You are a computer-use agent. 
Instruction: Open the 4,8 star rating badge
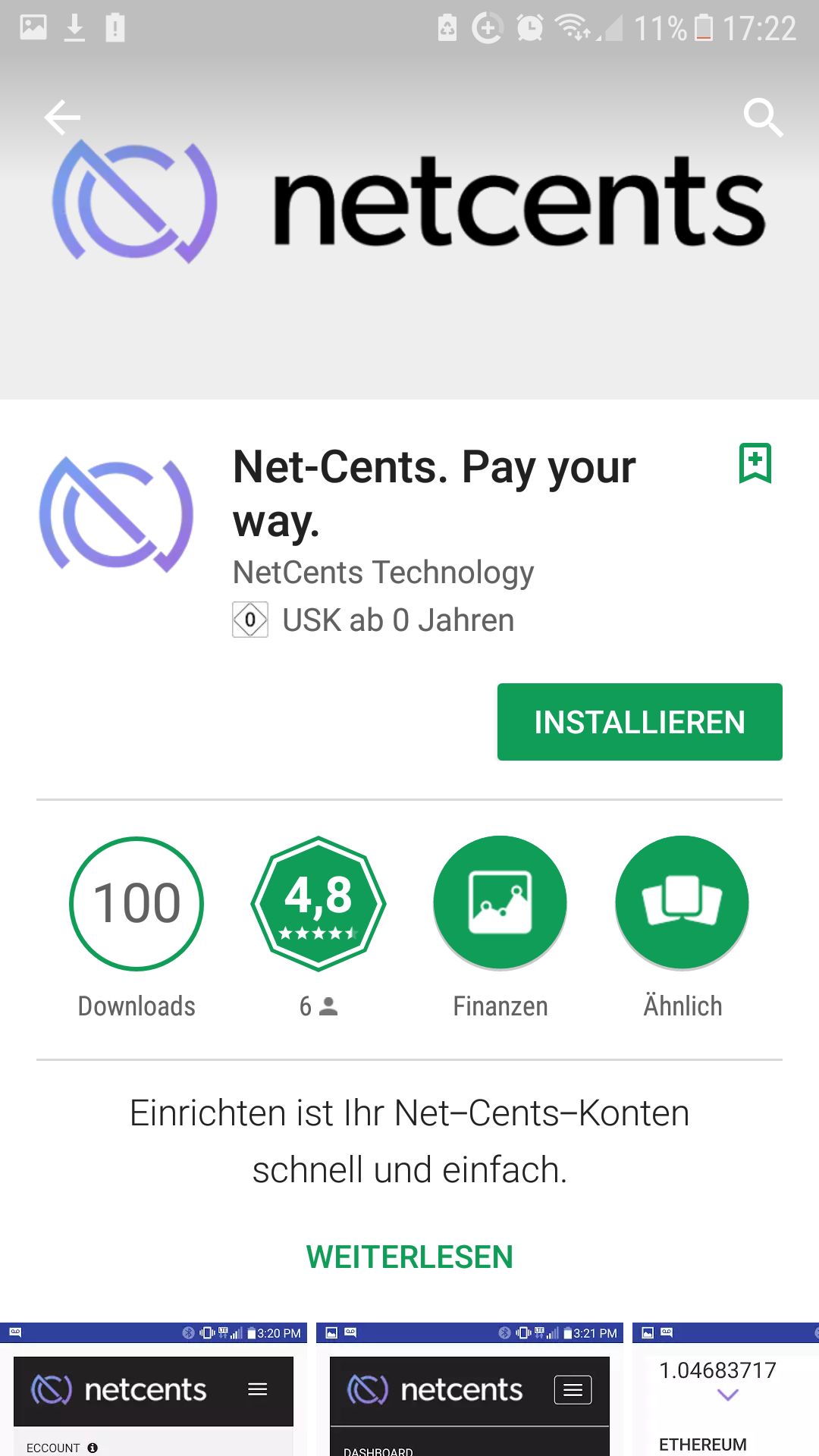pos(318,902)
